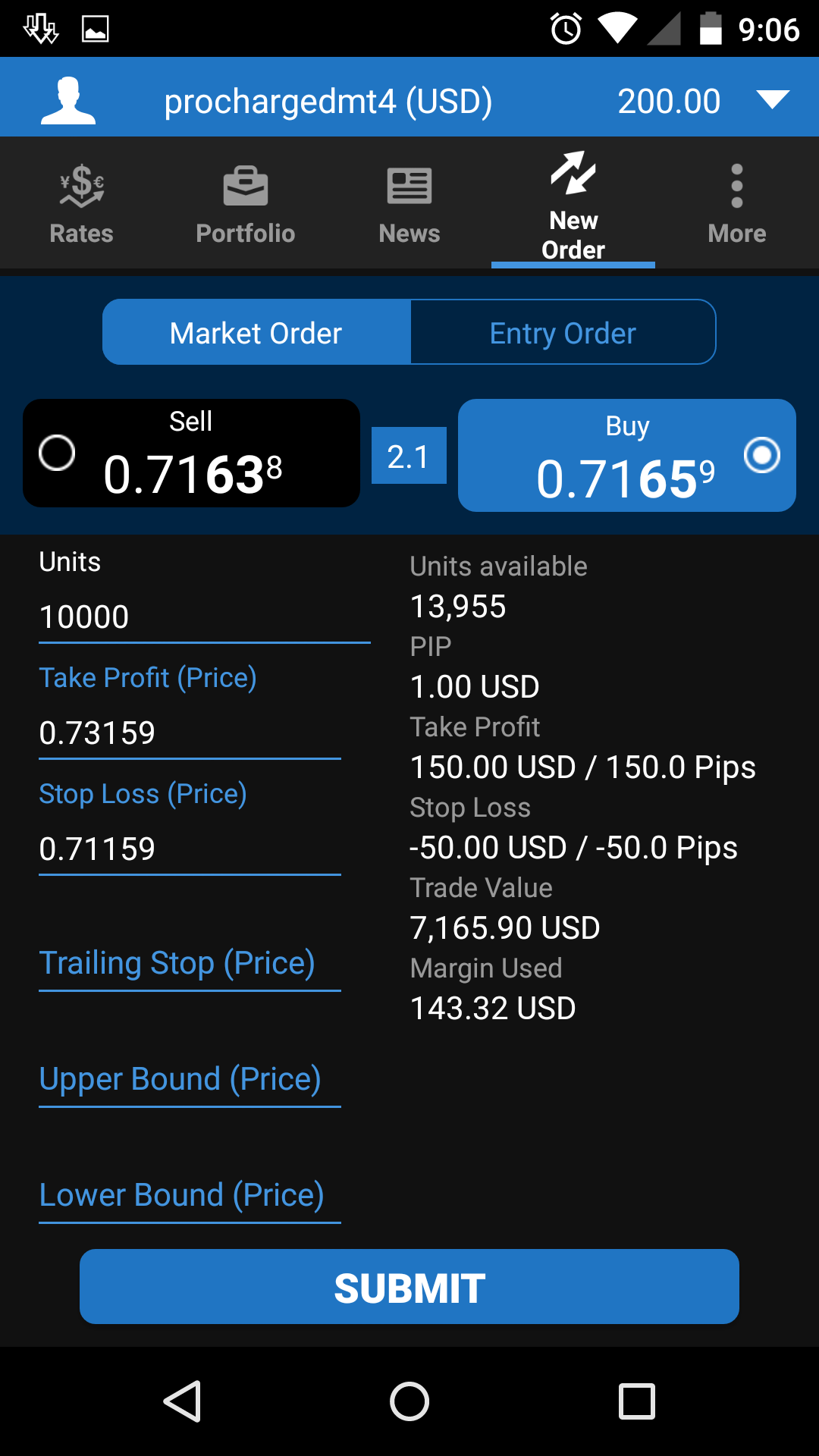
Task: Switch to Entry Order
Action: 563,333
